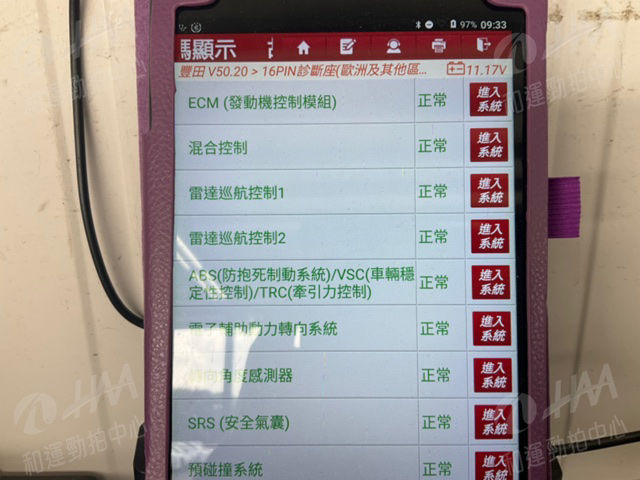Screen dimensions: 640x480
Task: Enter the ECM (發動機控制模組) system
Action: (488, 100)
